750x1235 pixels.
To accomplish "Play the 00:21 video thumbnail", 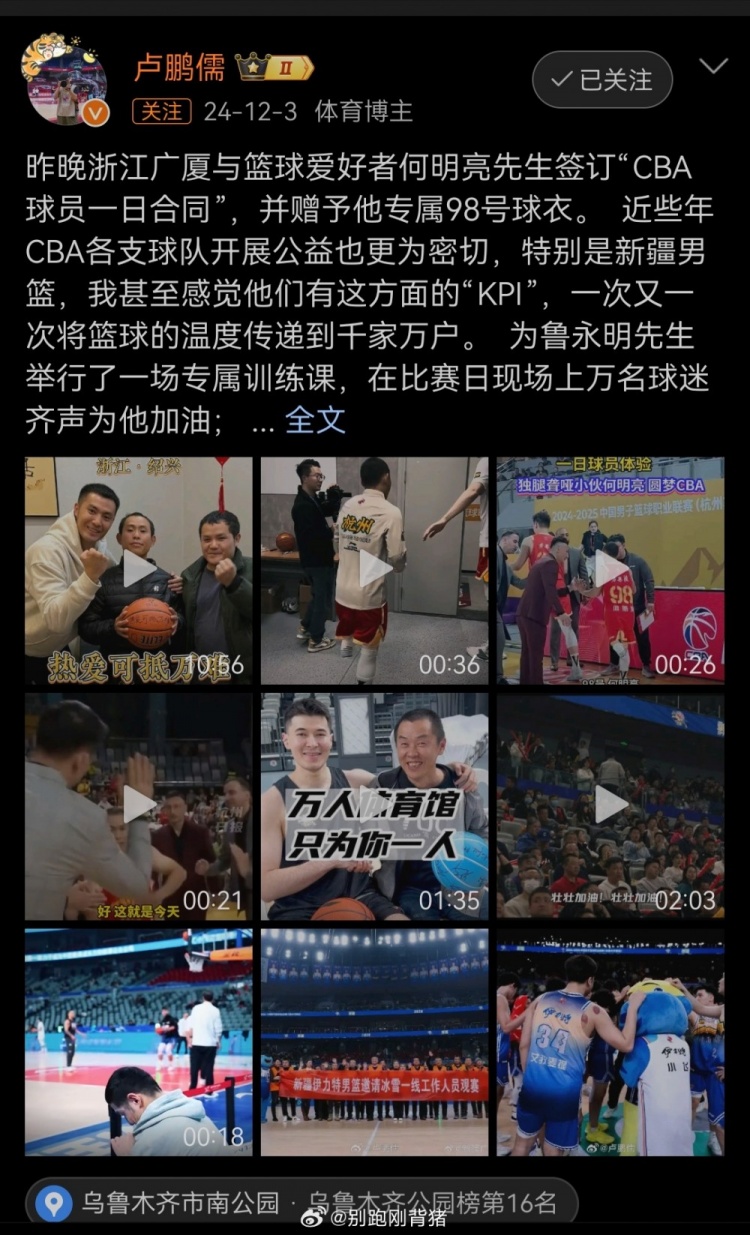I will click(138, 806).
